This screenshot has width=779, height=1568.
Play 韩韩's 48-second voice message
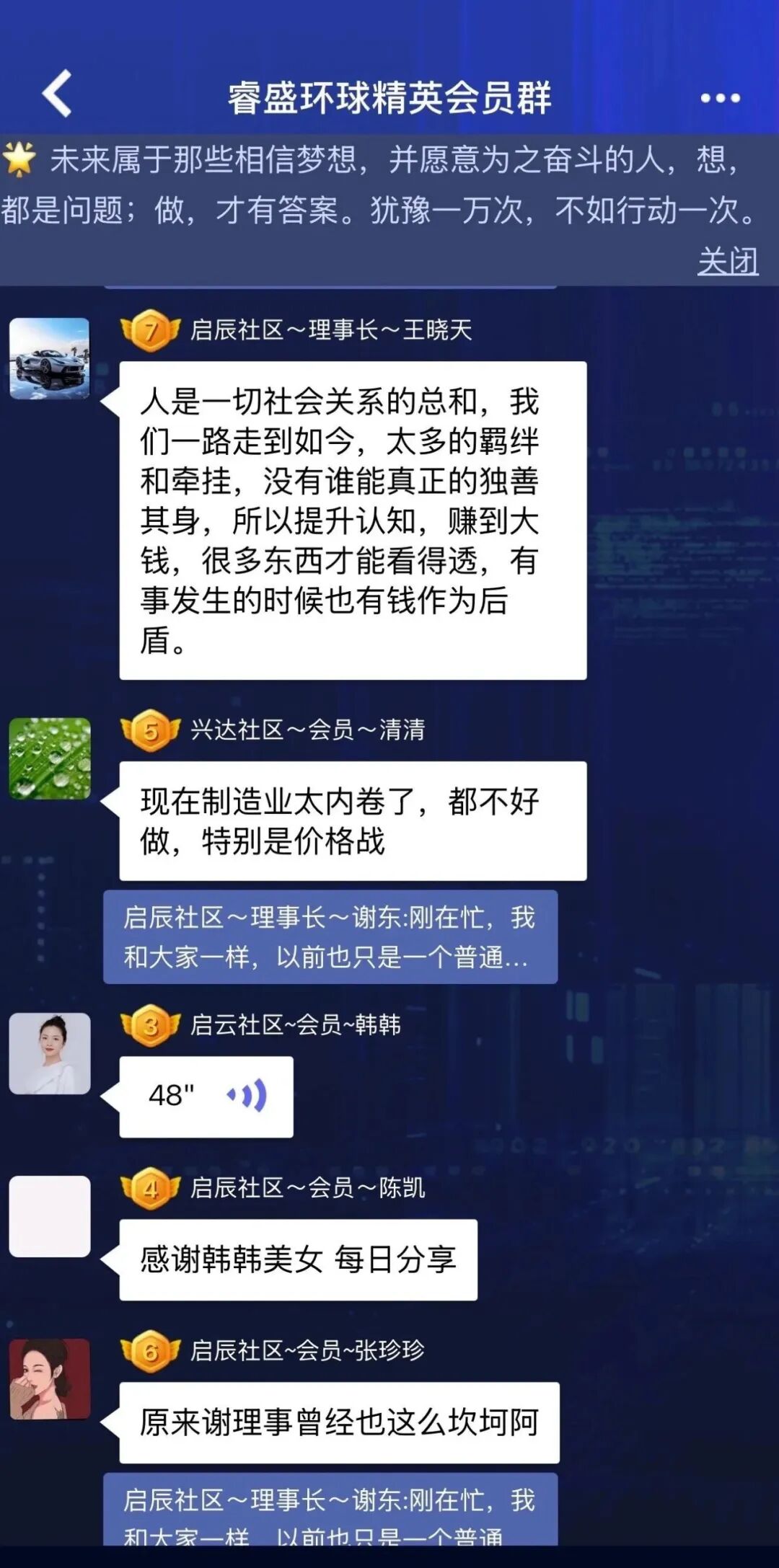[x=206, y=1097]
